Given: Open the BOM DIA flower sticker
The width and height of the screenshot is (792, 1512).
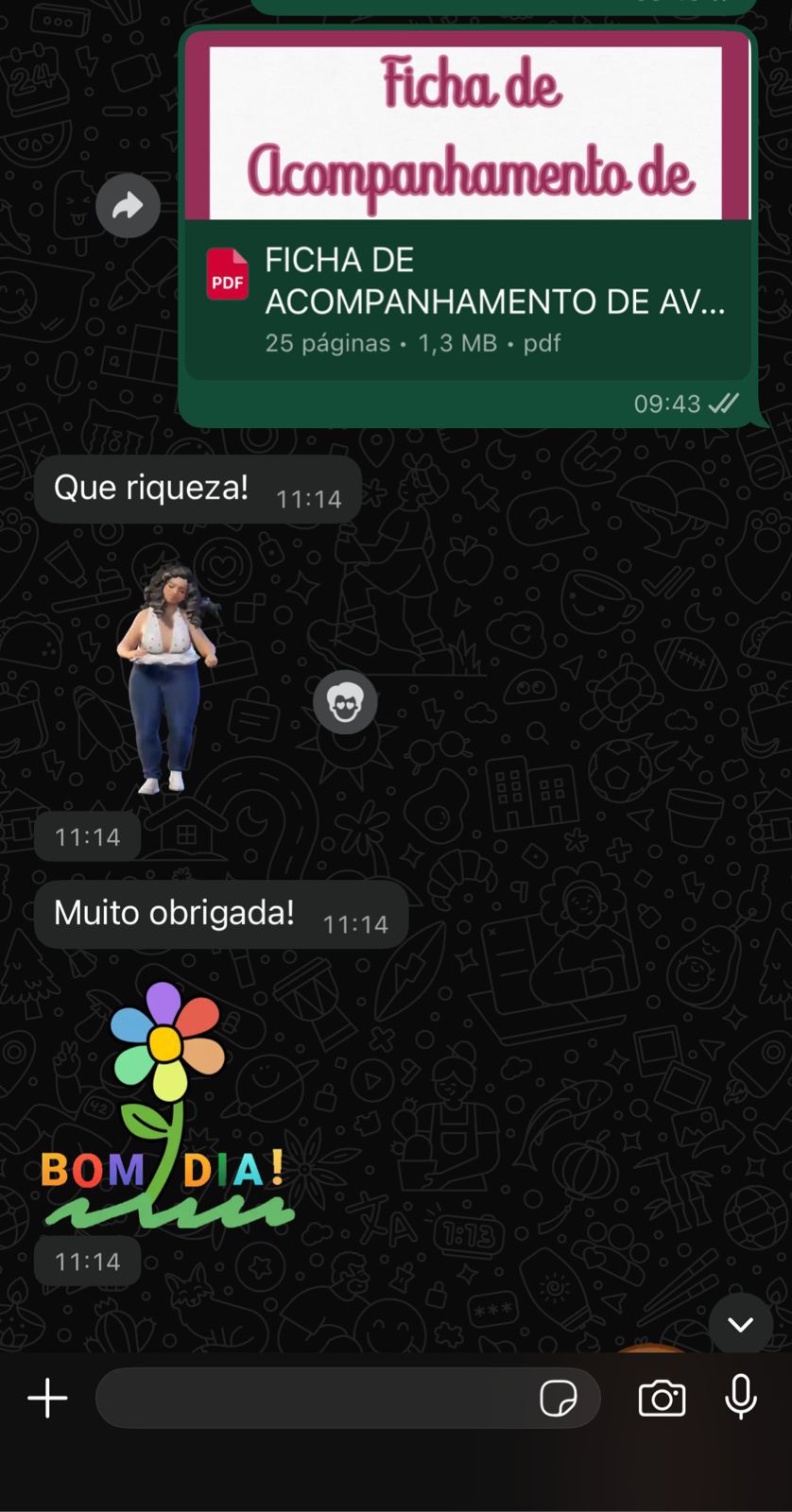Looking at the screenshot, I should click(x=166, y=1107).
